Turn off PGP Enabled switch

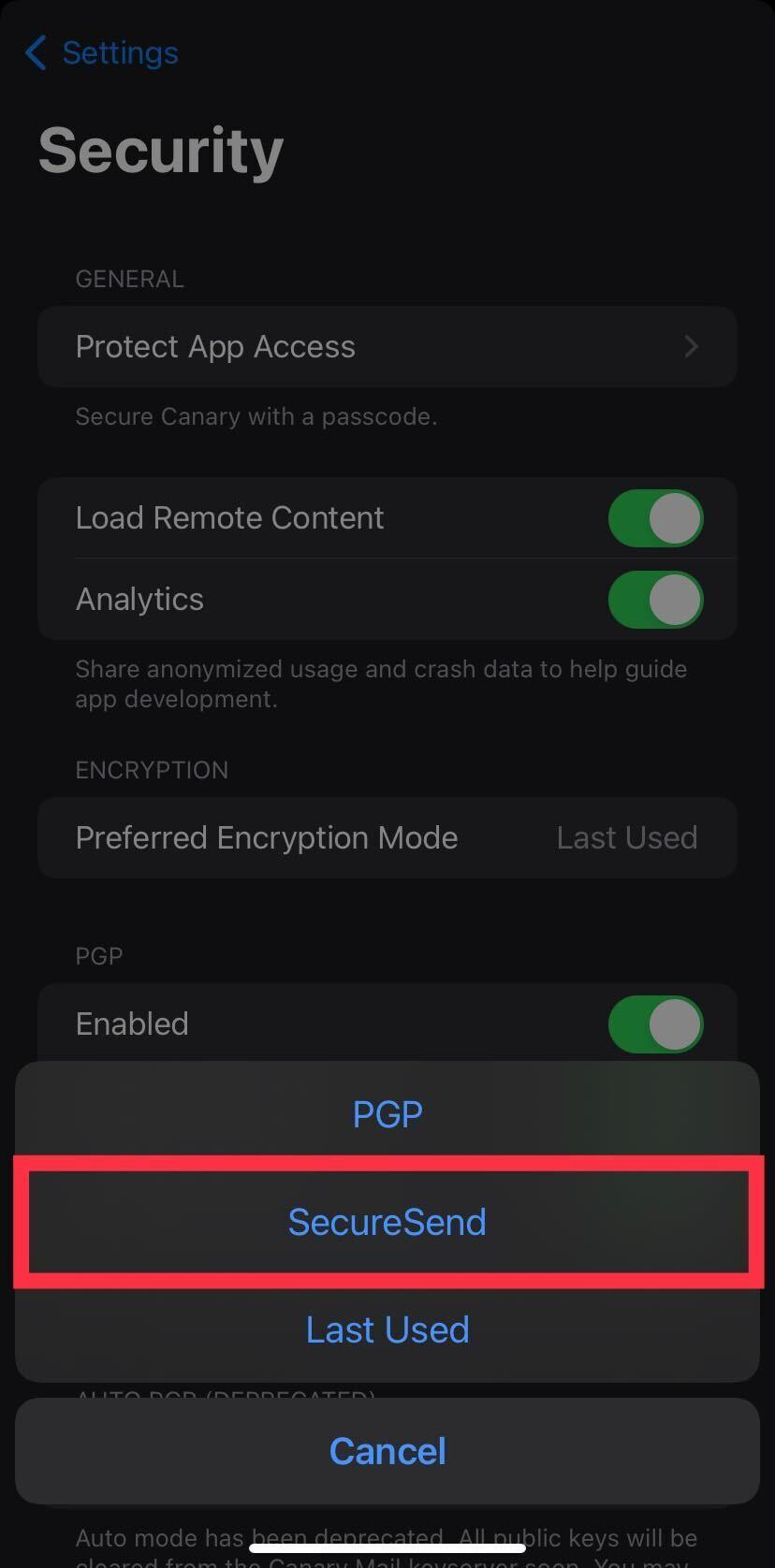pyautogui.click(x=655, y=1024)
